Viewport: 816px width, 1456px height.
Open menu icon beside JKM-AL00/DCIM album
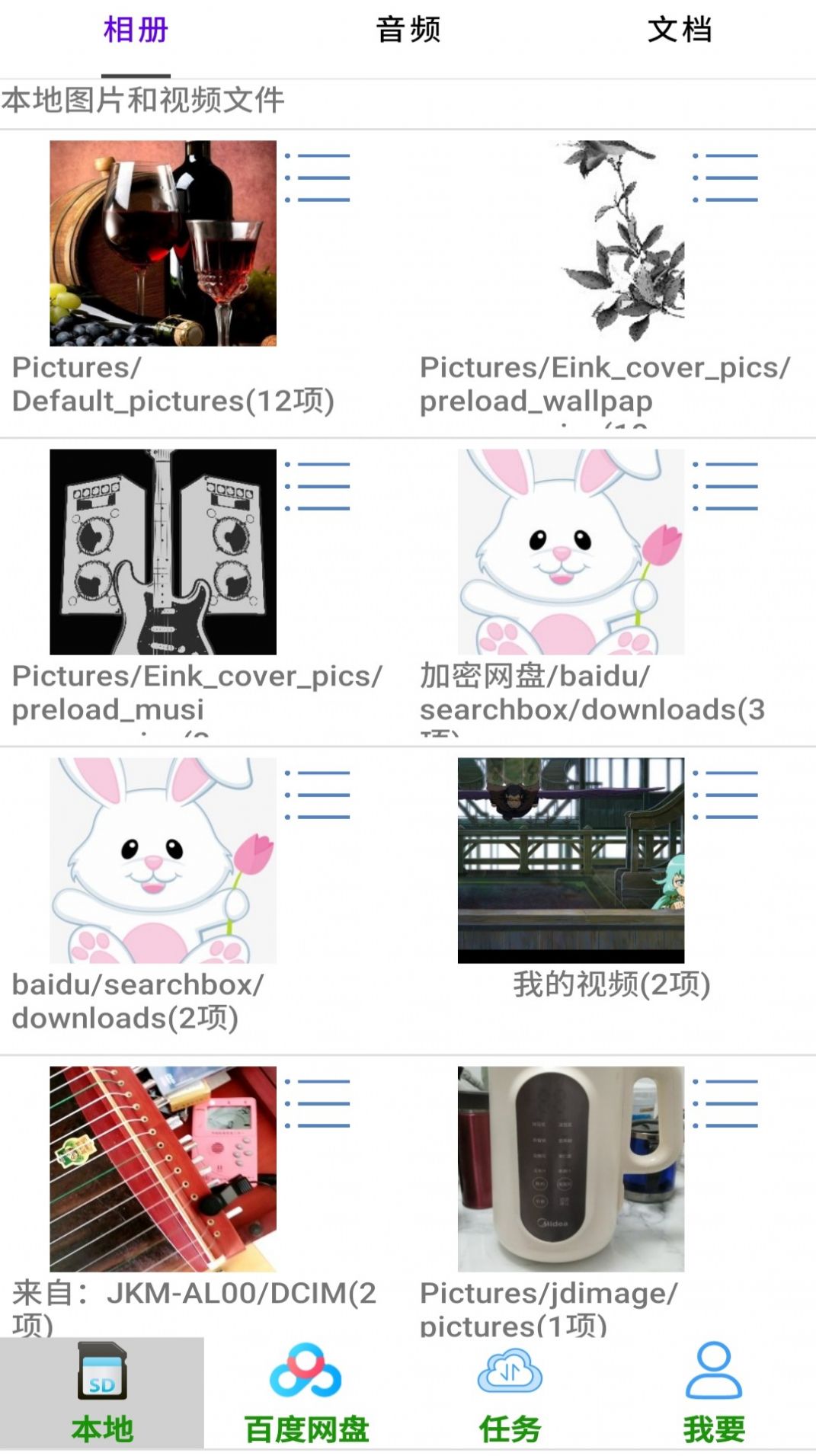point(317,1101)
